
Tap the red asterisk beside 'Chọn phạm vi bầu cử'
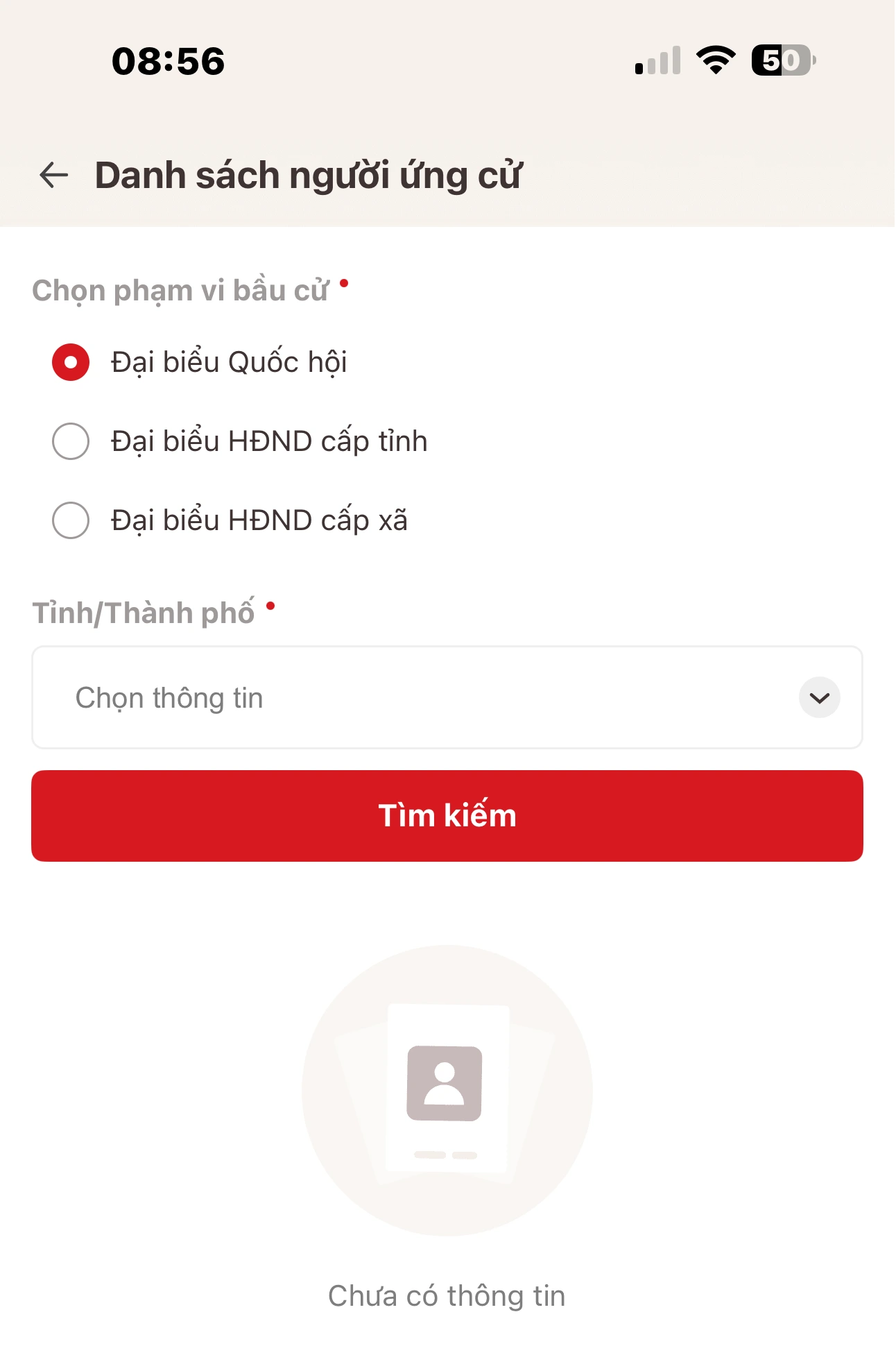345,282
